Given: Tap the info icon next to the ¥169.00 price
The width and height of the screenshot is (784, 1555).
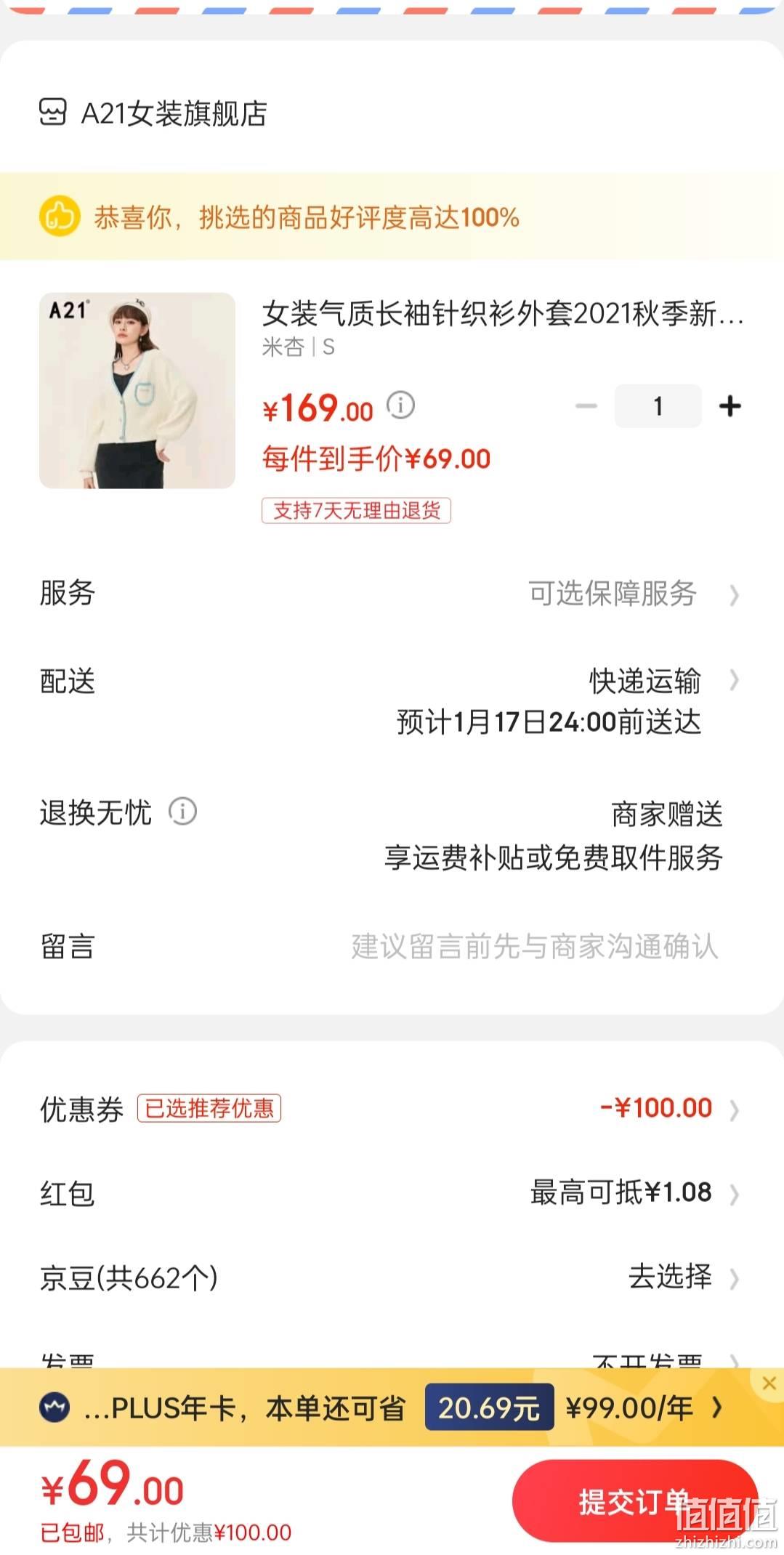Looking at the screenshot, I should (x=400, y=405).
